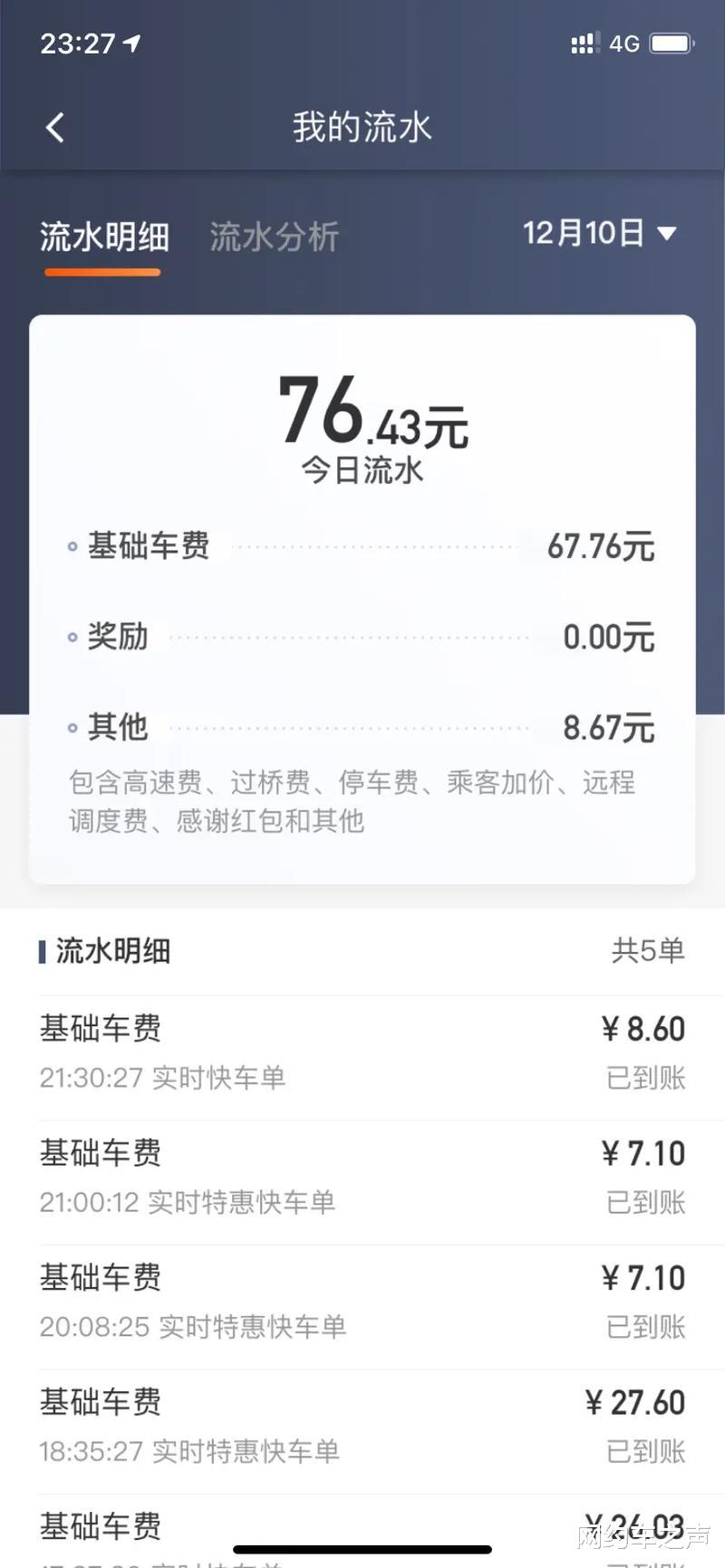
Task: View the 21:00:12 实时特惠快车单 entry
Action: 362,1177
